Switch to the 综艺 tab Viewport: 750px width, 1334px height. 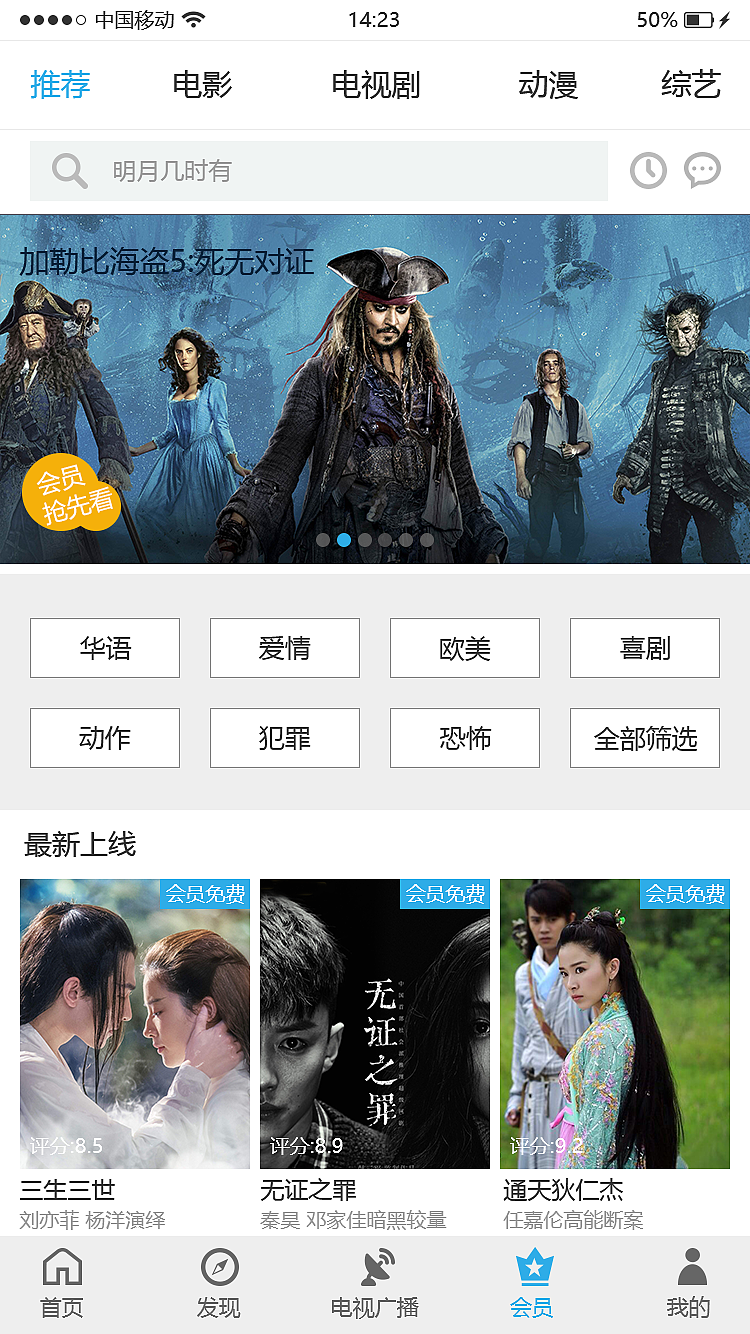pyautogui.click(x=690, y=85)
